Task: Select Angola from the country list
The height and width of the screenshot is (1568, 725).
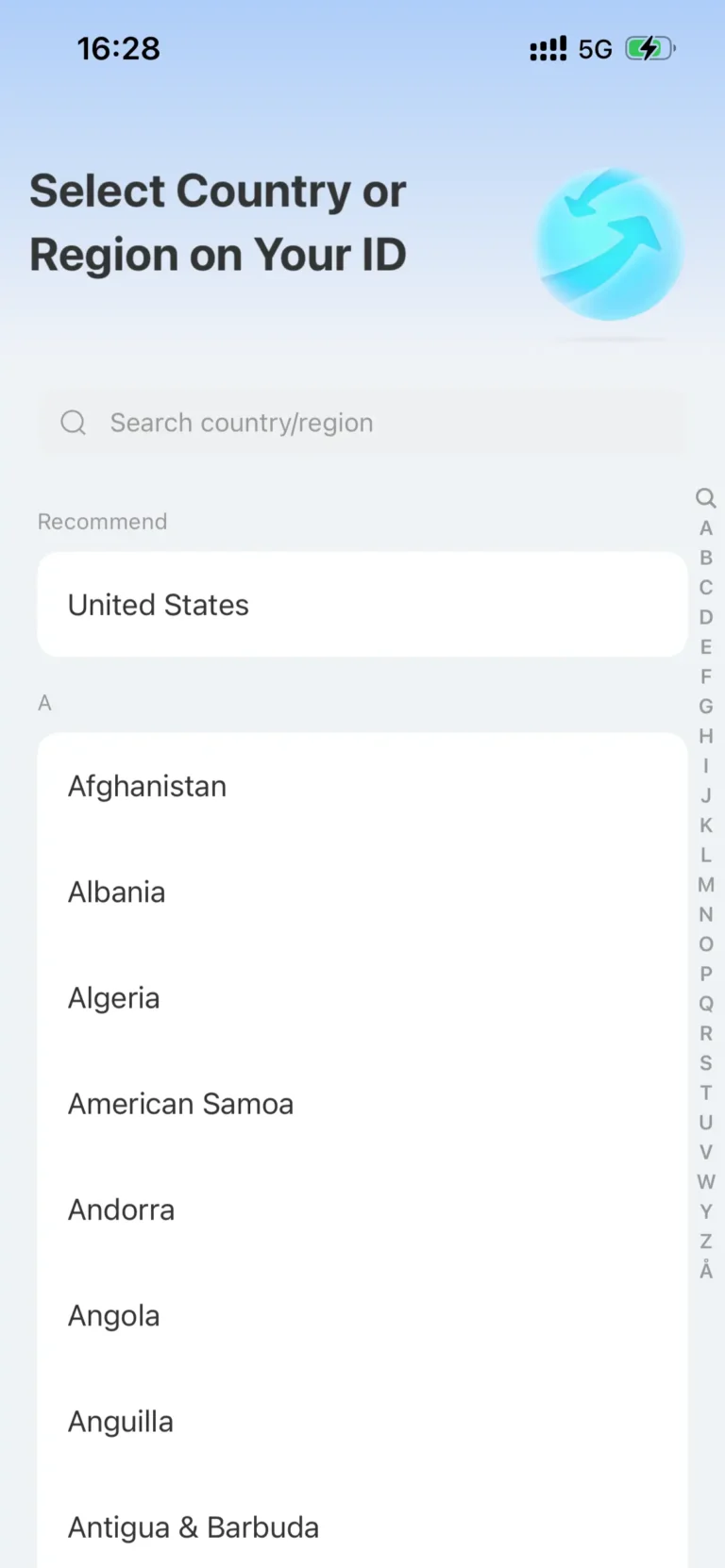Action: (362, 1315)
